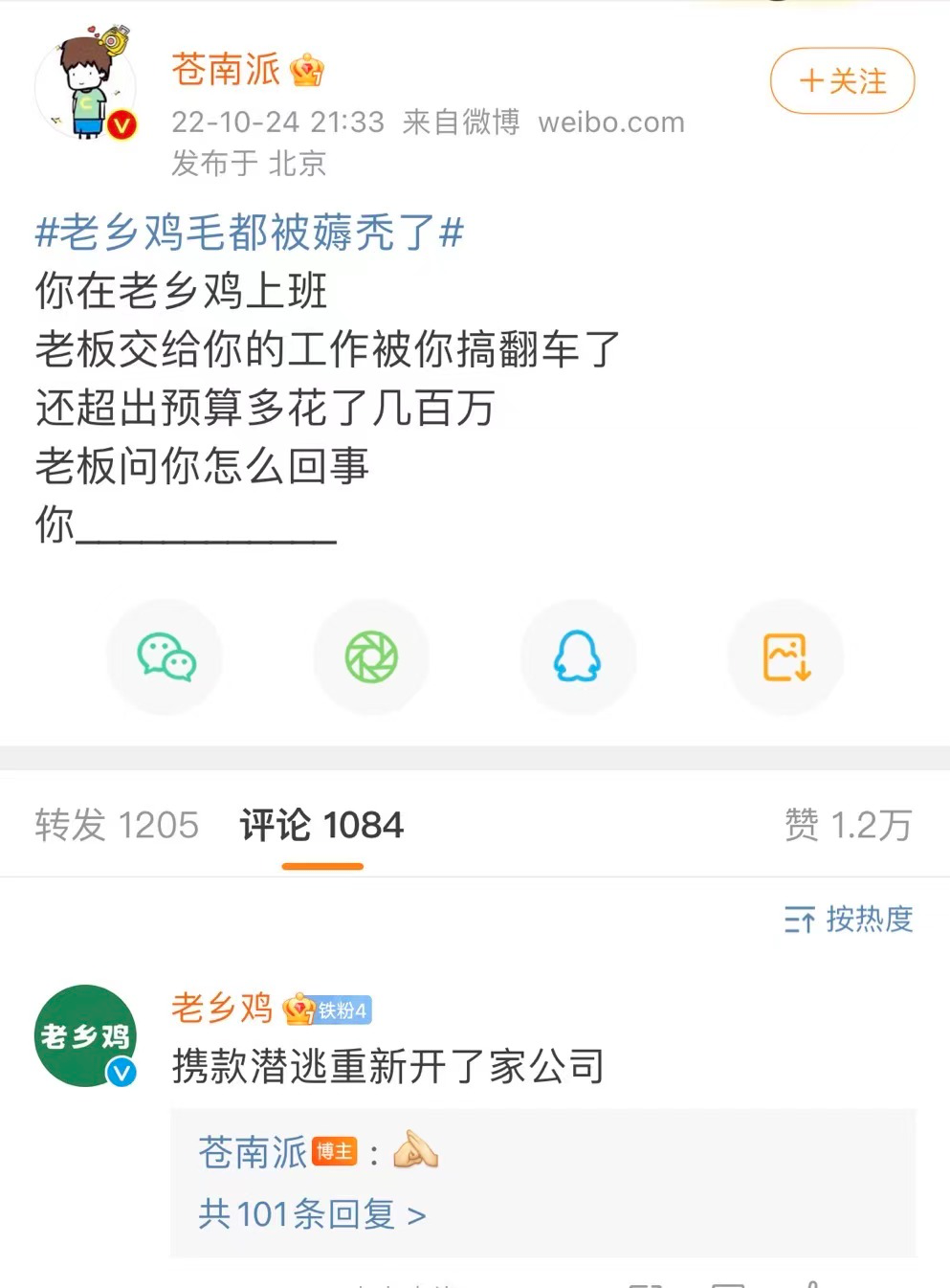The height and width of the screenshot is (1288, 950).
Task: View likes under 赞 1.2万
Action: 848,825
